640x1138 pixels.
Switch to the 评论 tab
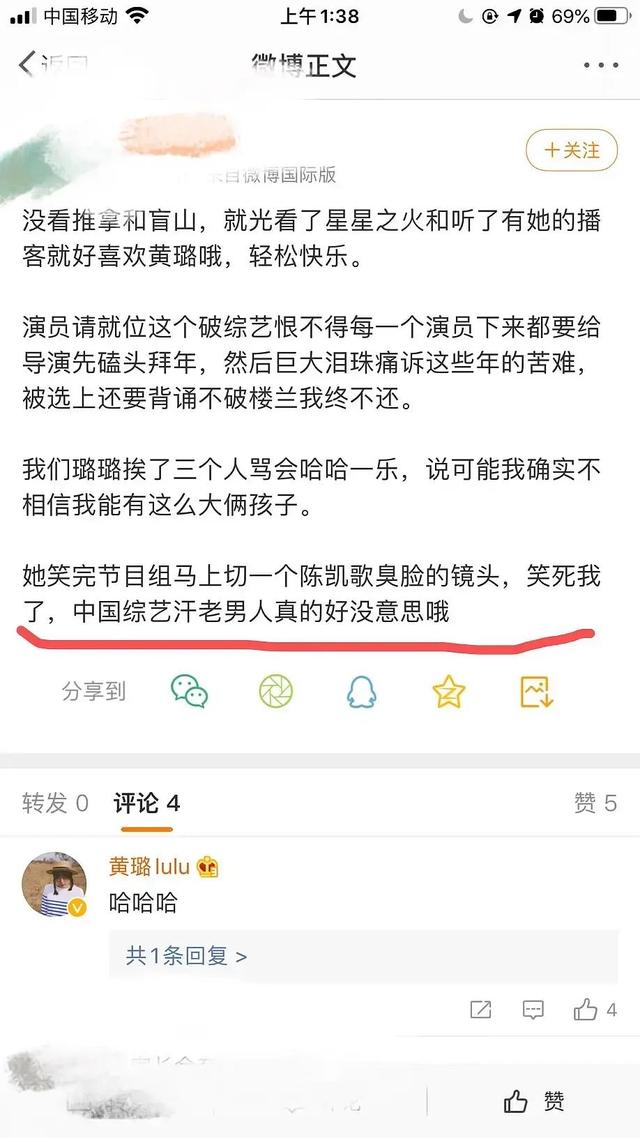[x=146, y=803]
